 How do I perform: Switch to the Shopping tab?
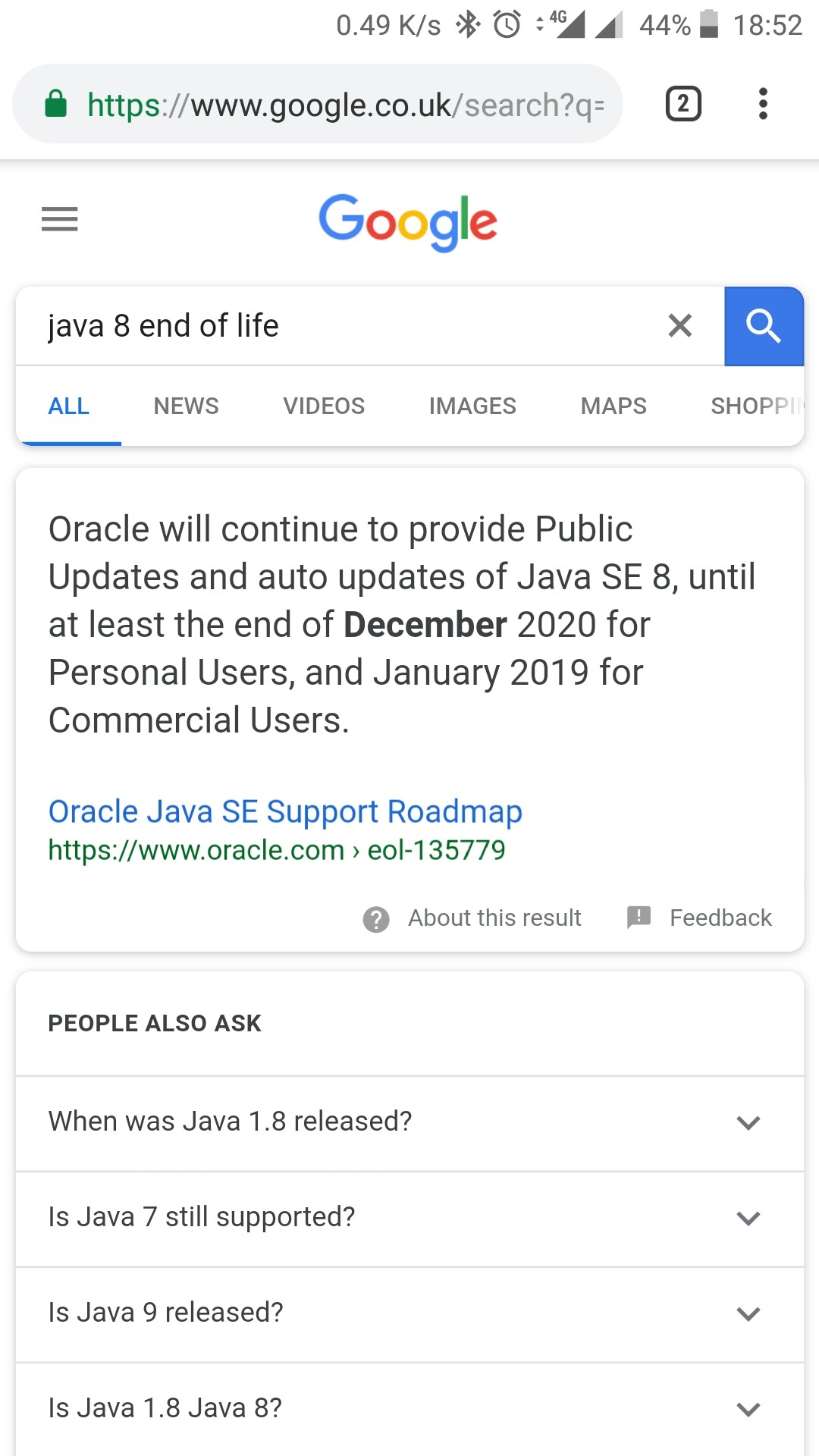[755, 406]
